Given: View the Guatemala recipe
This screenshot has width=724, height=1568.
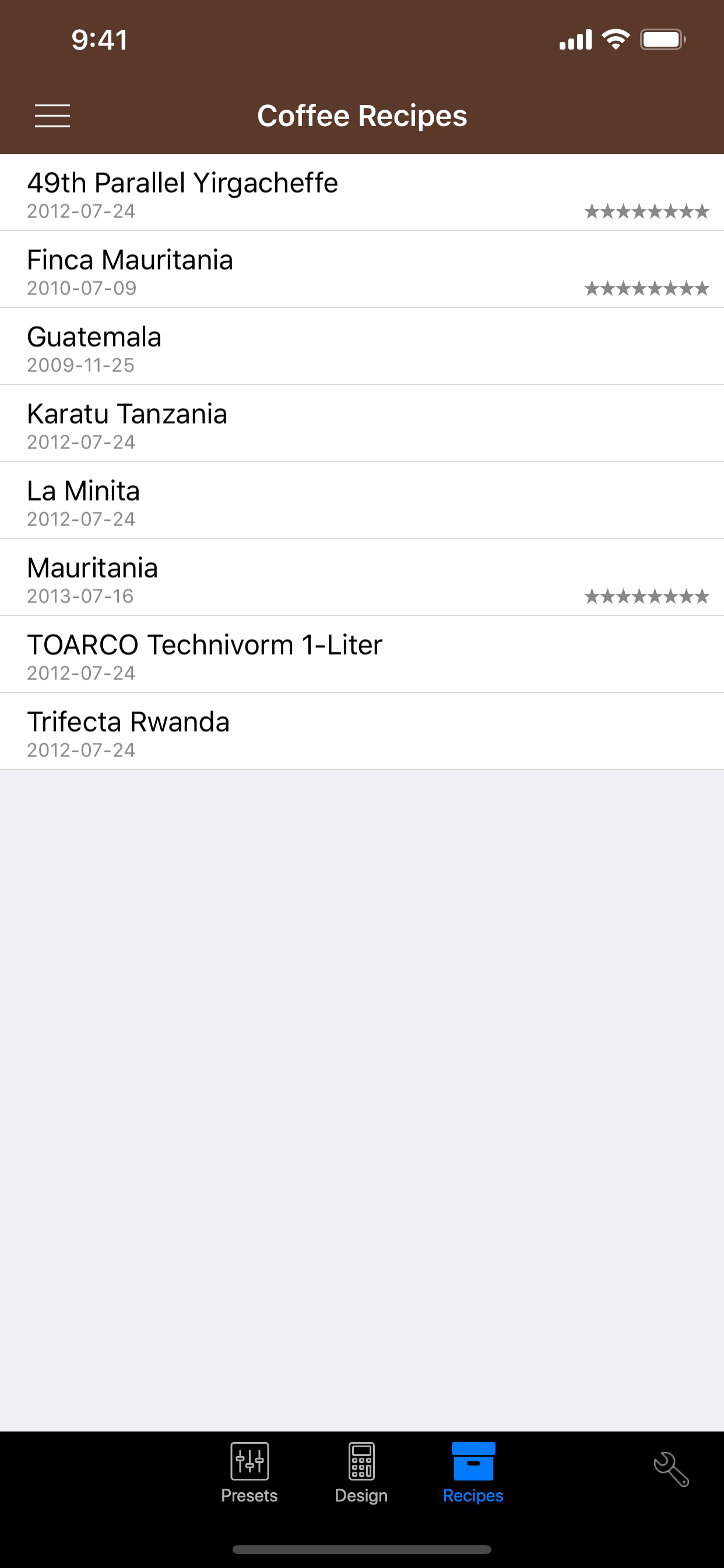Looking at the screenshot, I should tap(361, 347).
